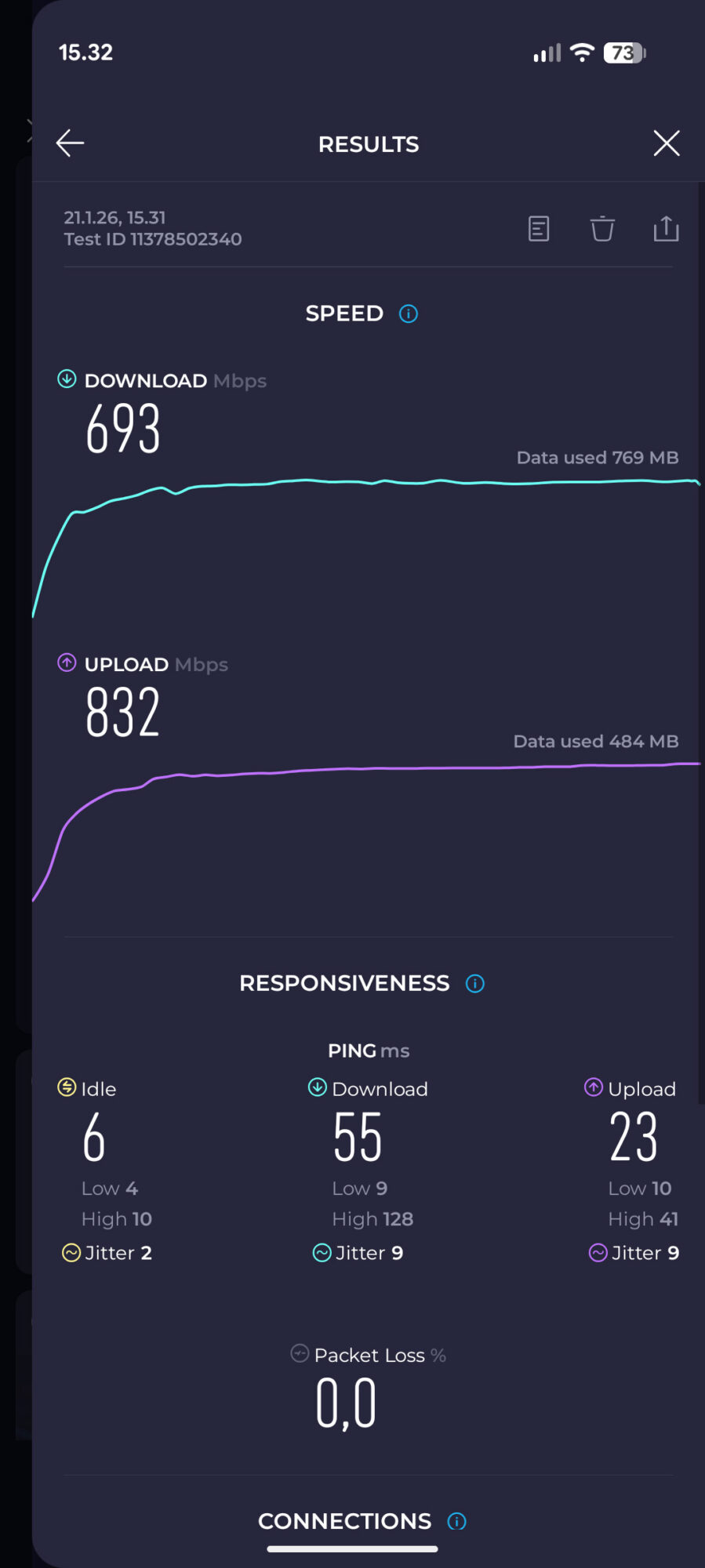Go back using the arrow
The height and width of the screenshot is (1568, 705).
[x=70, y=143]
